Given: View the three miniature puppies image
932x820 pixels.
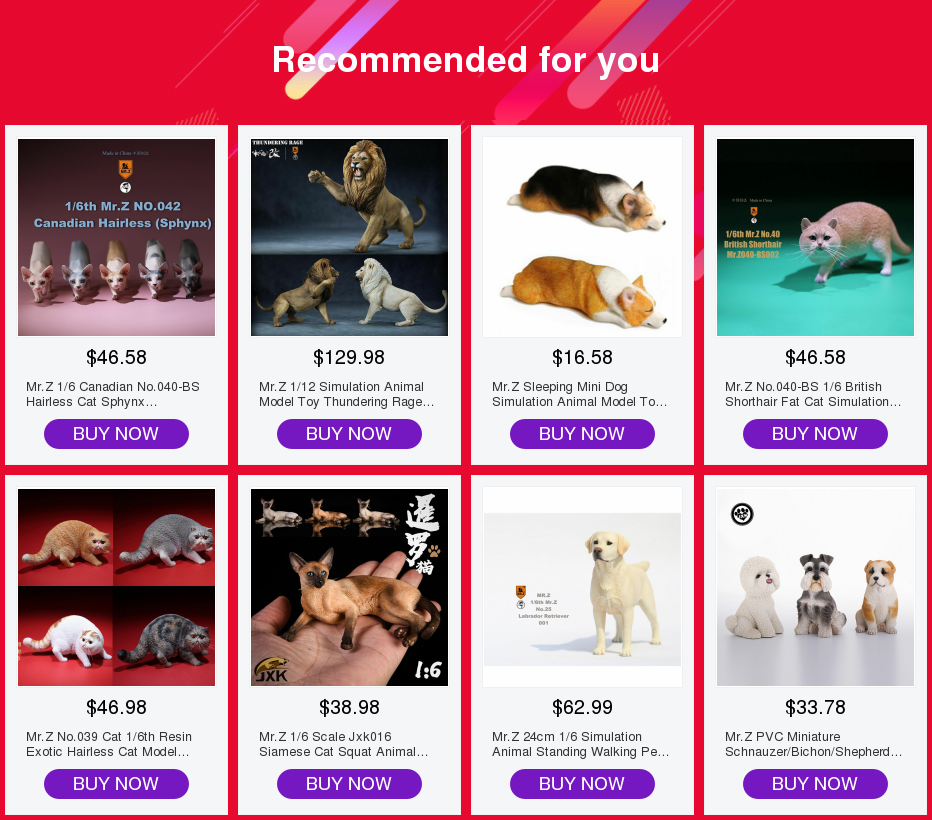Looking at the screenshot, I should pyautogui.click(x=815, y=587).
